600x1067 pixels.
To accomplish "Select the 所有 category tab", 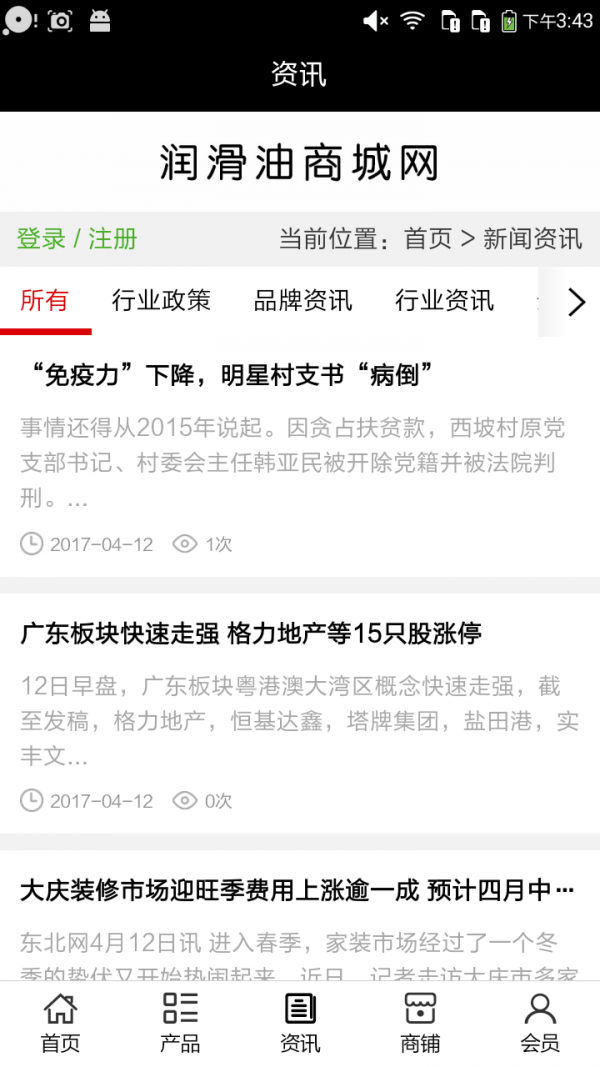I will tap(45, 300).
